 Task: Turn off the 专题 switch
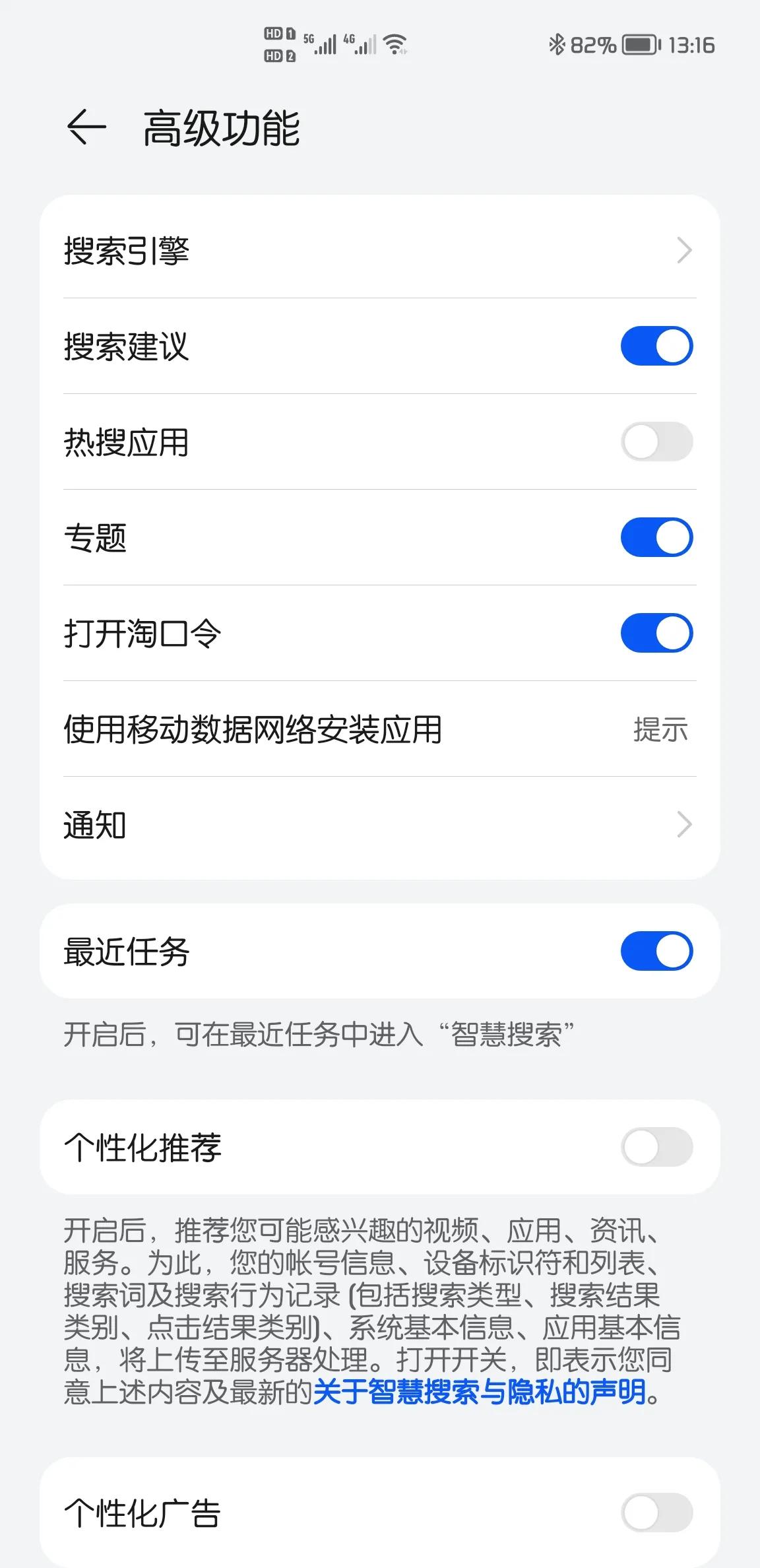[656, 537]
